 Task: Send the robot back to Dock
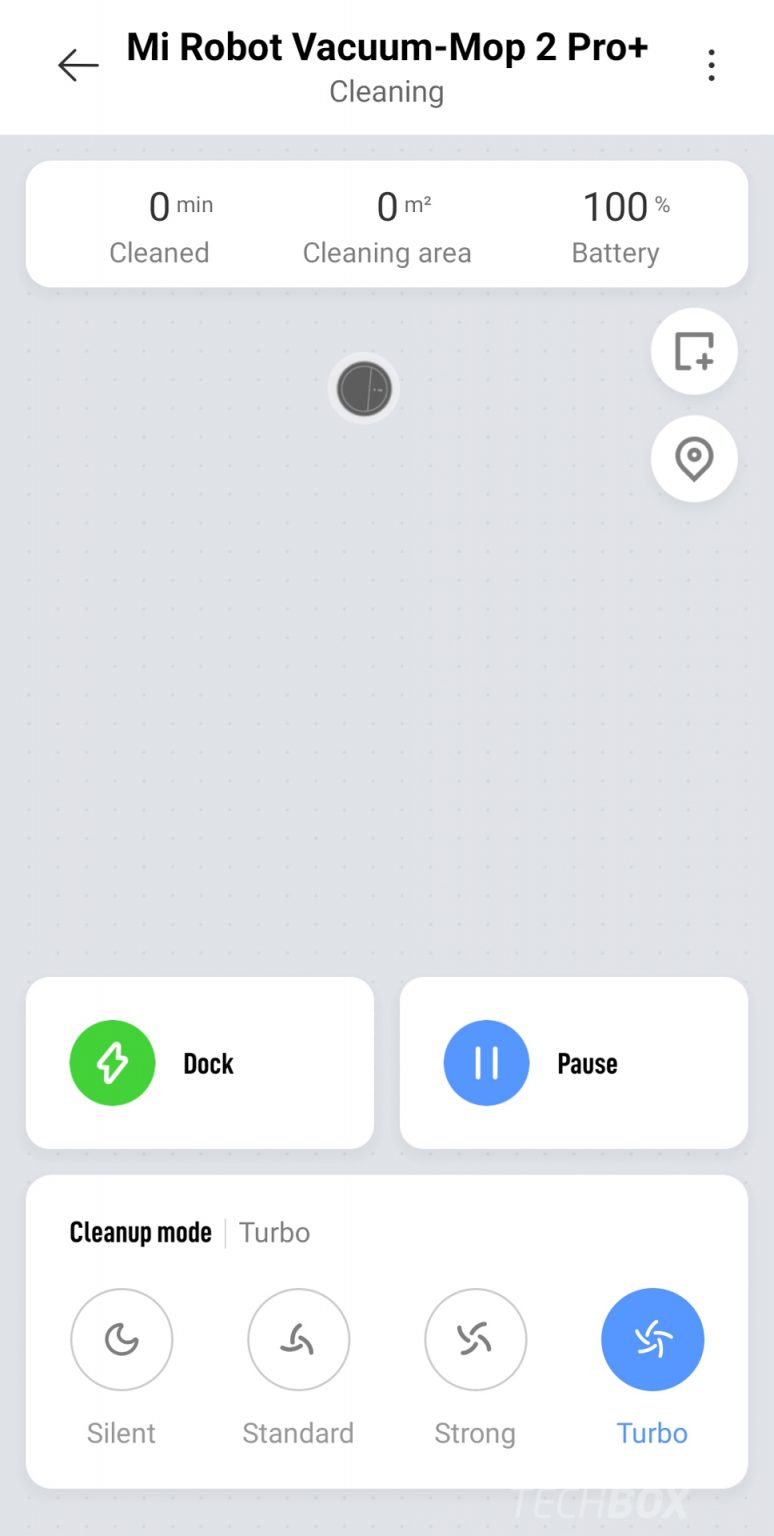pos(112,1063)
